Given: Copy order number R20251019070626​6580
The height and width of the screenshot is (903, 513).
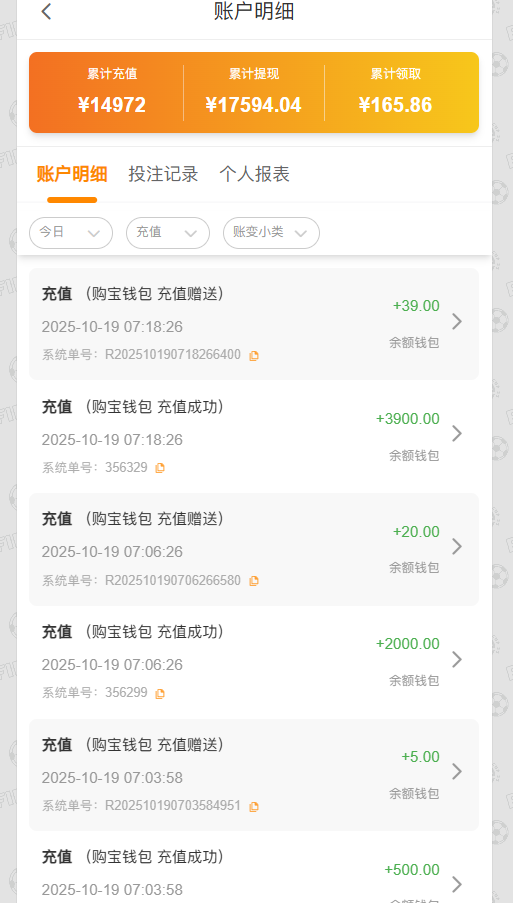Looking at the screenshot, I should point(254,581).
